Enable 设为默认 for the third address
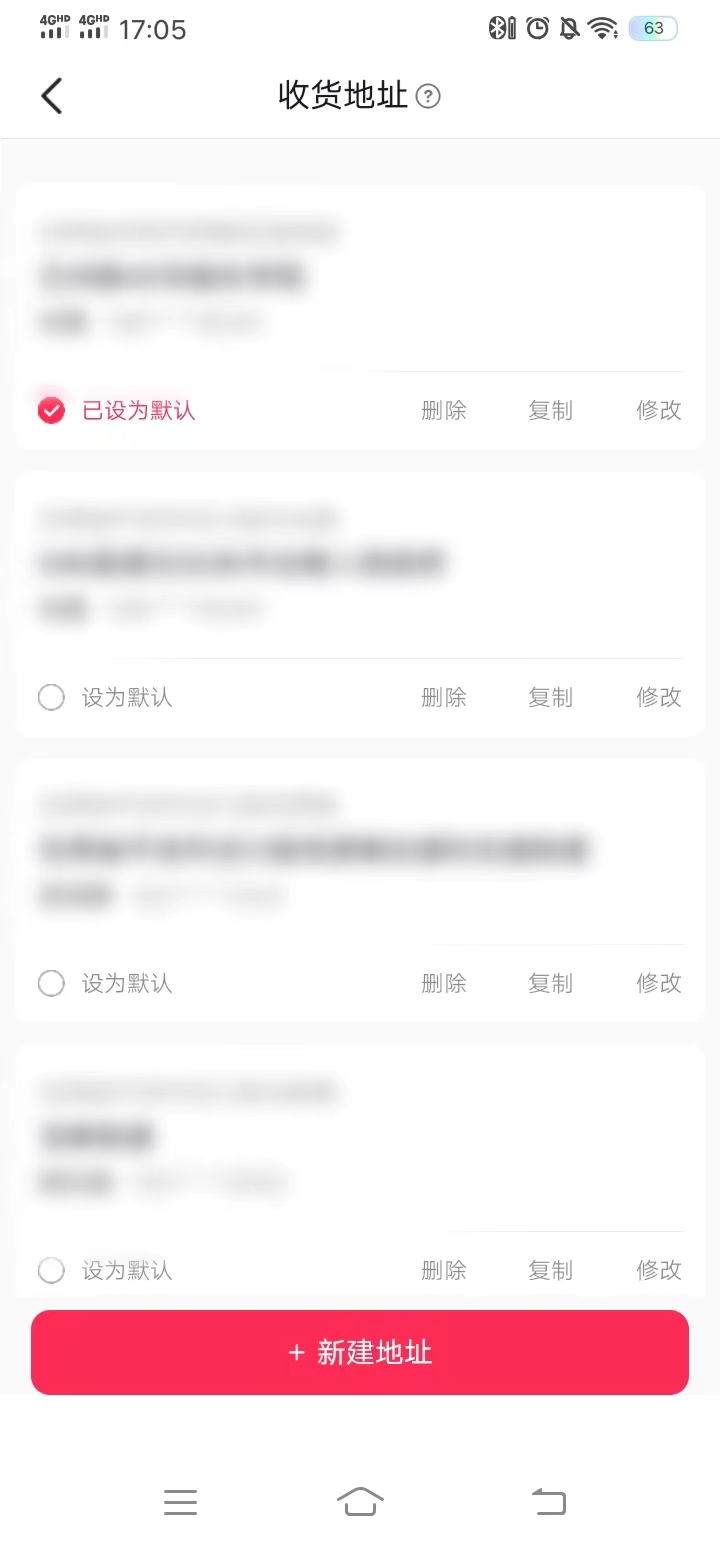The width and height of the screenshot is (720, 1544). (x=51, y=983)
